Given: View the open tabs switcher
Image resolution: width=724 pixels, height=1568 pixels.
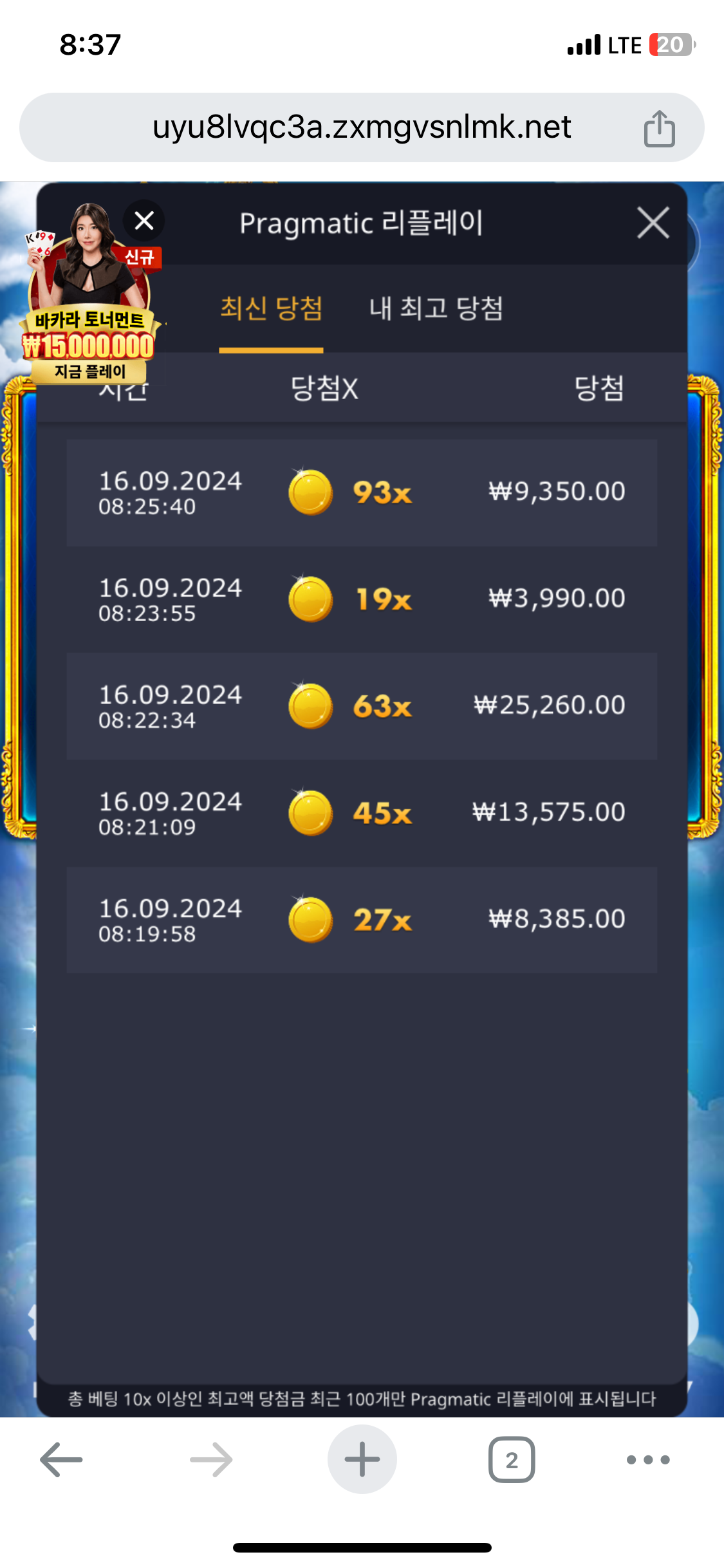Looking at the screenshot, I should (512, 1460).
